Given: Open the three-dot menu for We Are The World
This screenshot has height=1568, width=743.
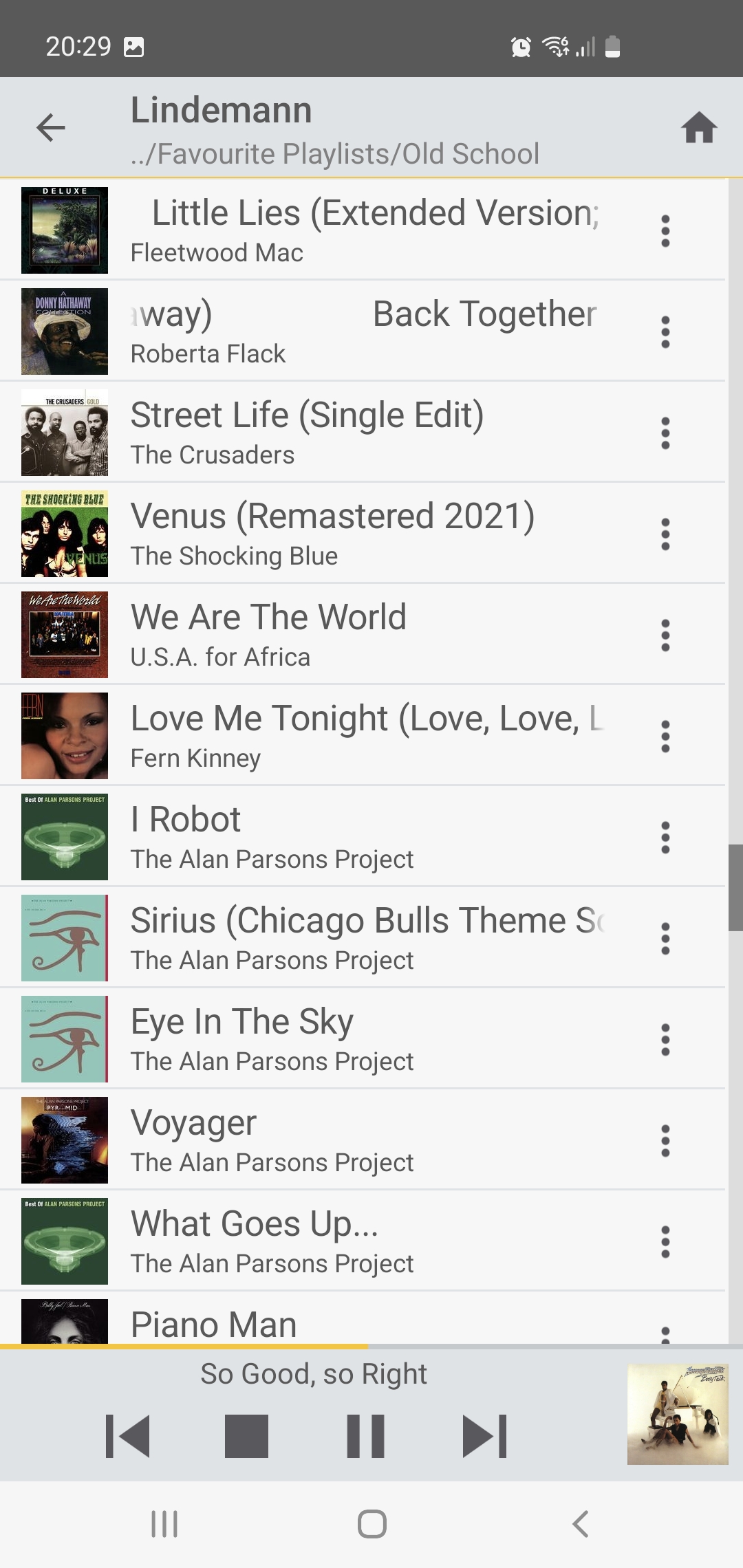Looking at the screenshot, I should click(x=665, y=634).
